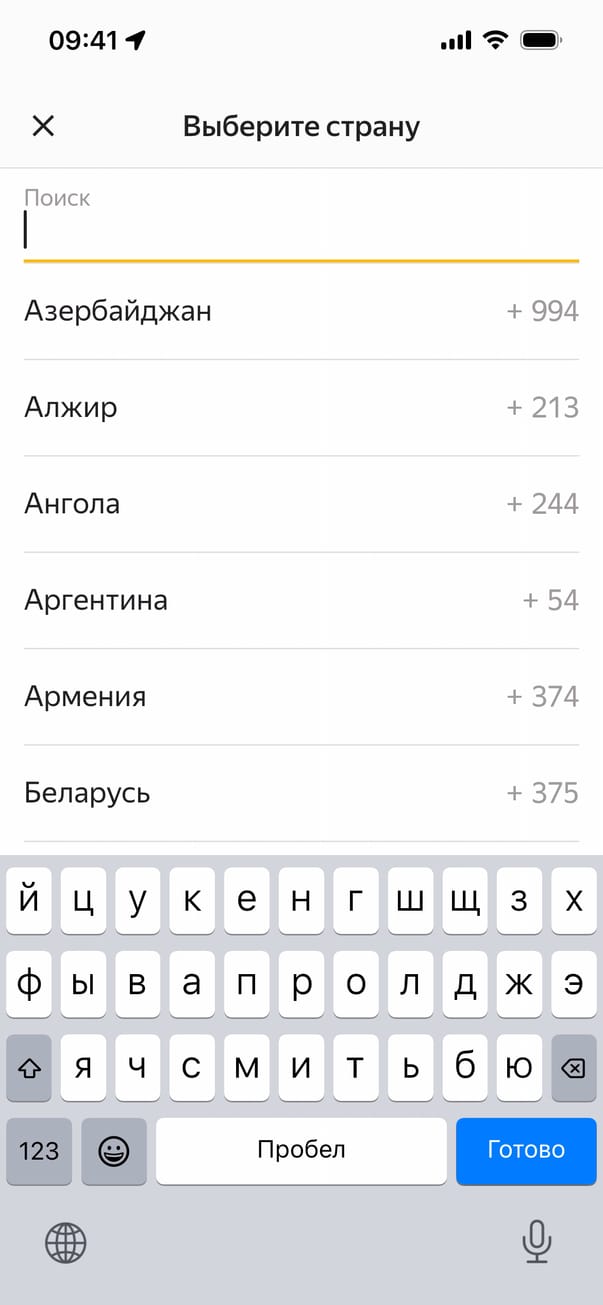Select Азербайджан +994
This screenshot has height=1305, width=603.
[x=300, y=311]
